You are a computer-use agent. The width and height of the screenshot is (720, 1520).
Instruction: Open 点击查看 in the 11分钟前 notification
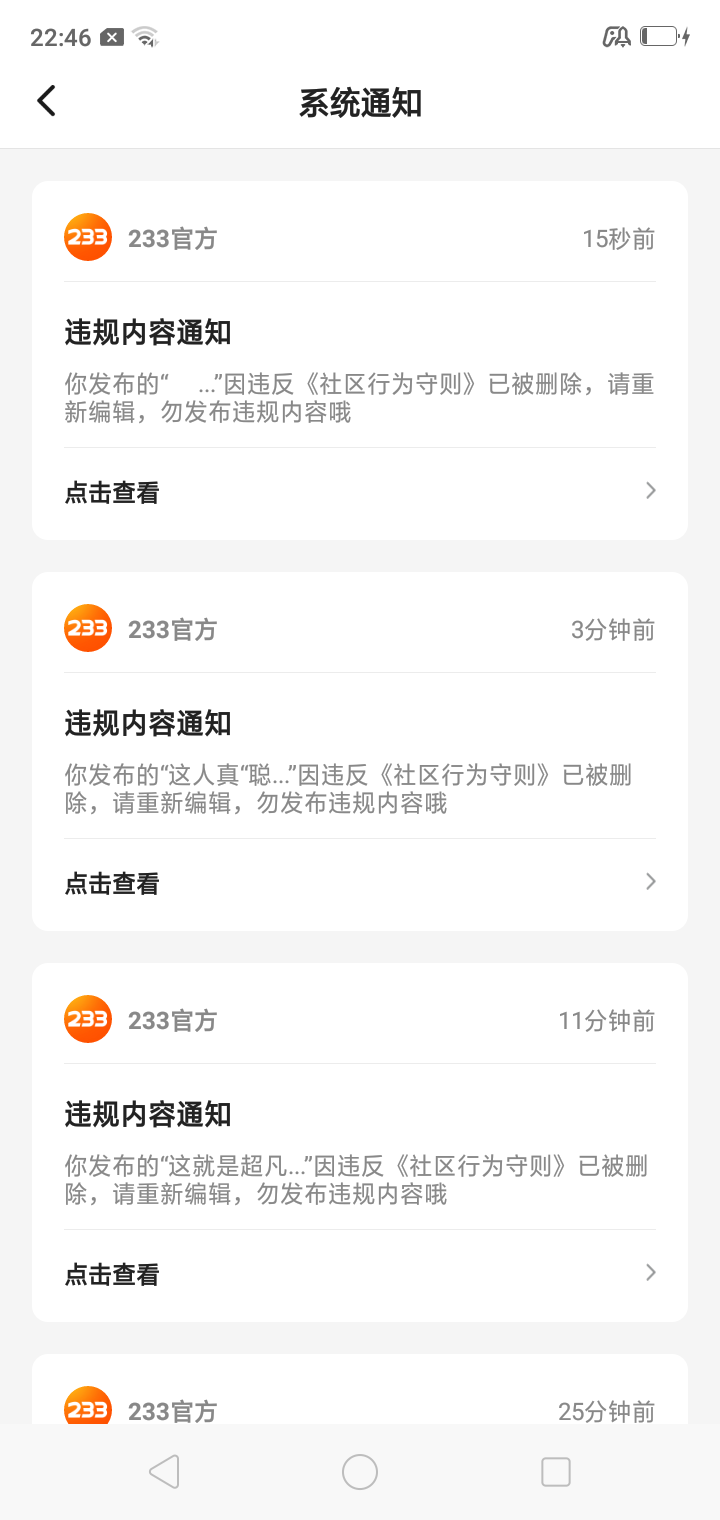pyautogui.click(x=360, y=1274)
